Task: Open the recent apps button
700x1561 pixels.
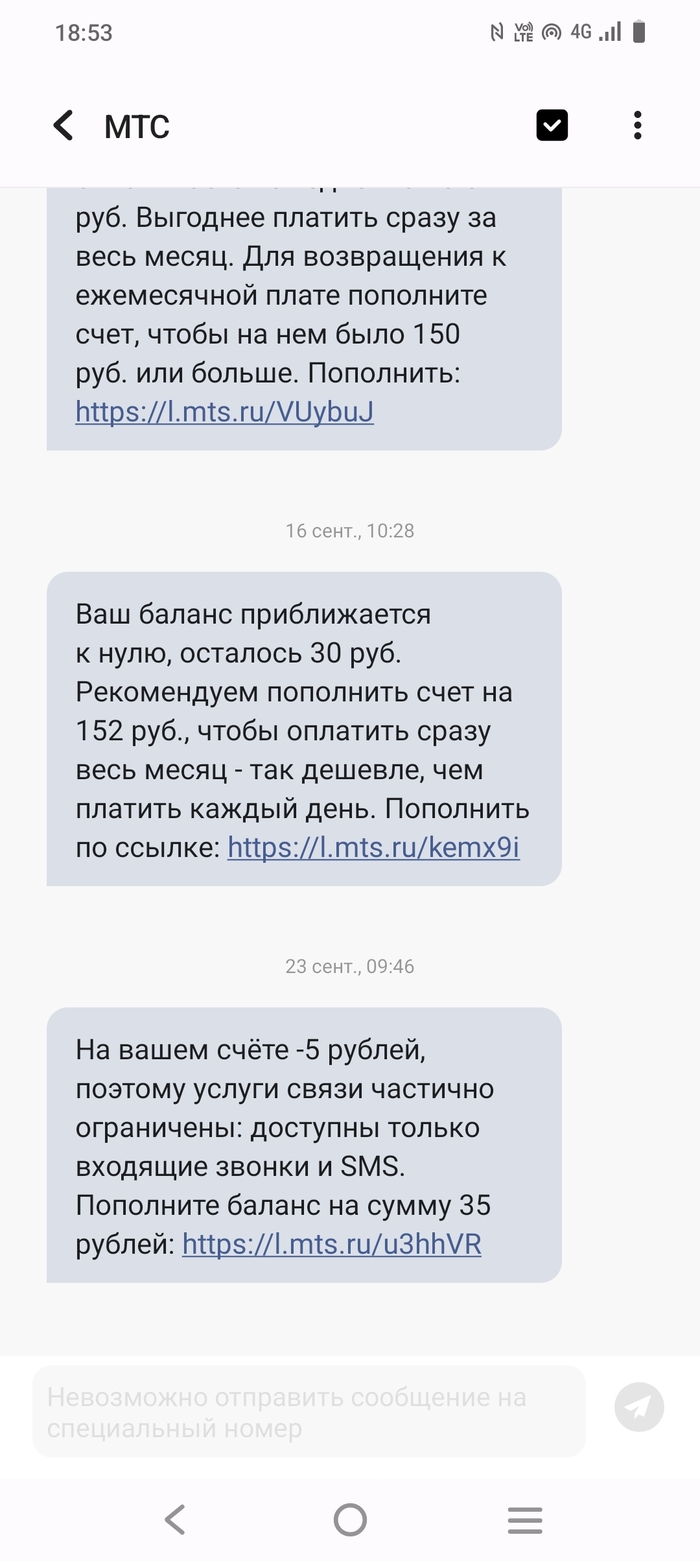Action: pyautogui.click(x=524, y=1520)
